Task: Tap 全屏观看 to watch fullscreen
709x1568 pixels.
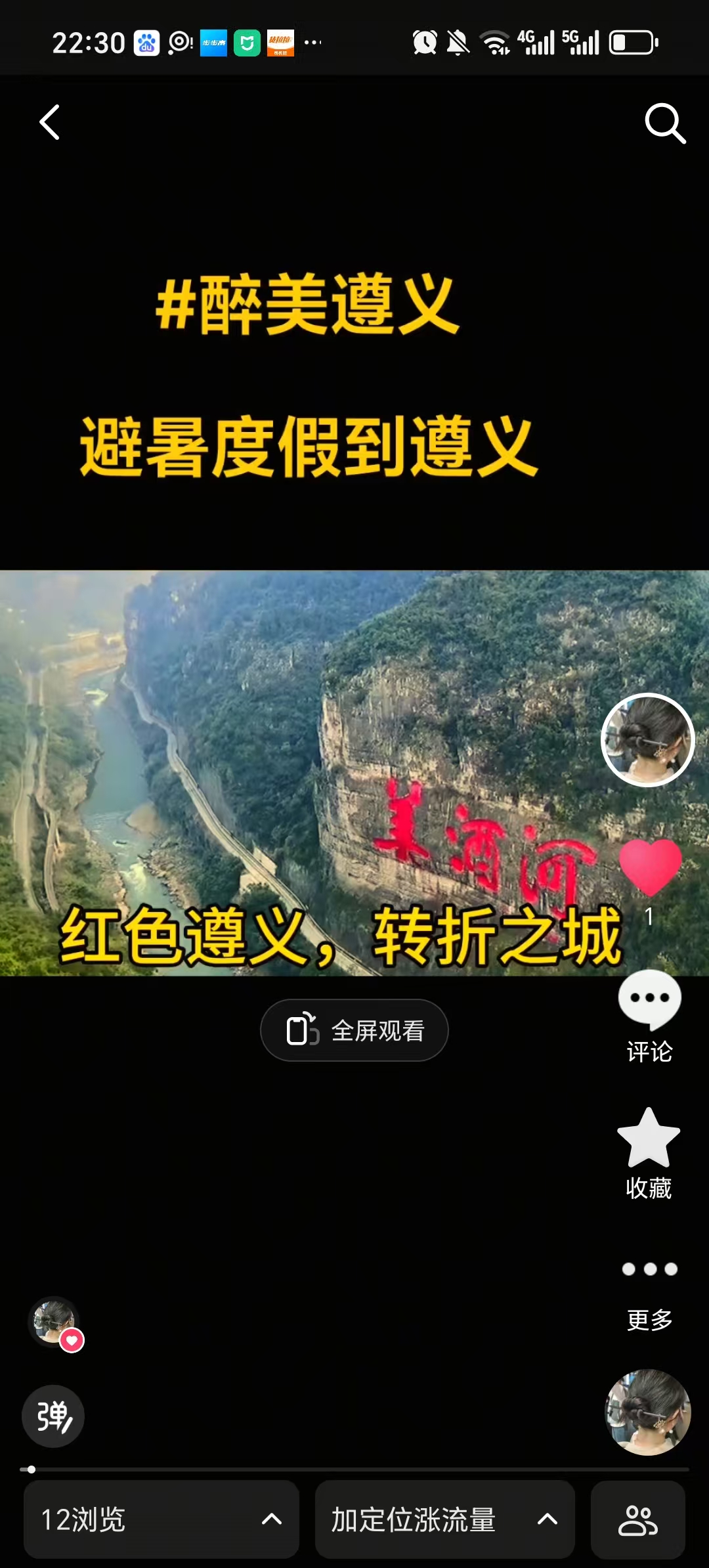Action: coord(354,1030)
